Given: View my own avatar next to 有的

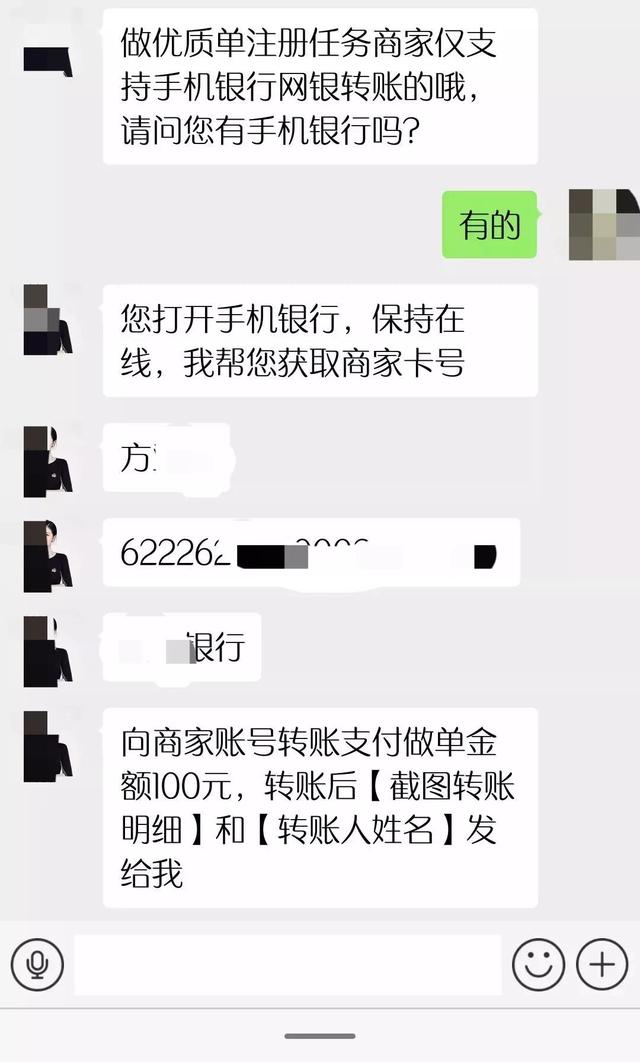Looking at the screenshot, I should click(x=603, y=225).
